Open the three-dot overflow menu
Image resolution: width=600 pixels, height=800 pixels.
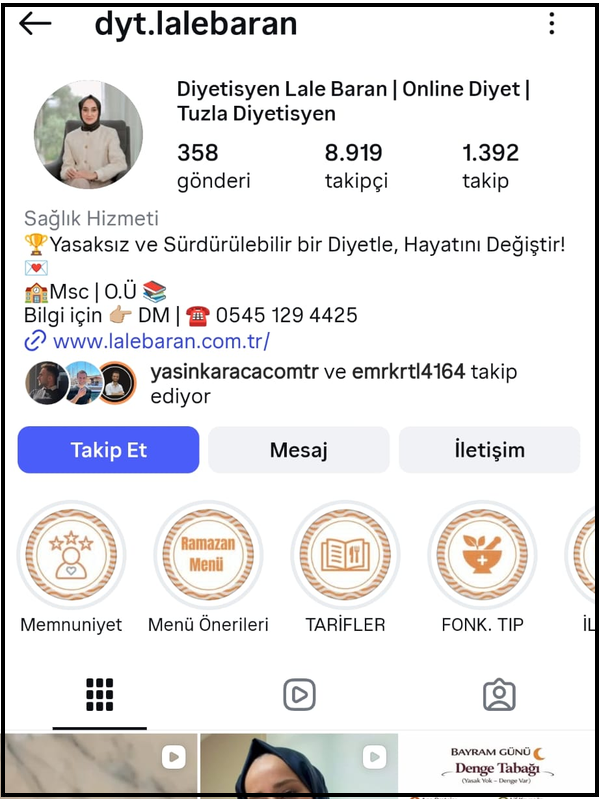[552, 24]
